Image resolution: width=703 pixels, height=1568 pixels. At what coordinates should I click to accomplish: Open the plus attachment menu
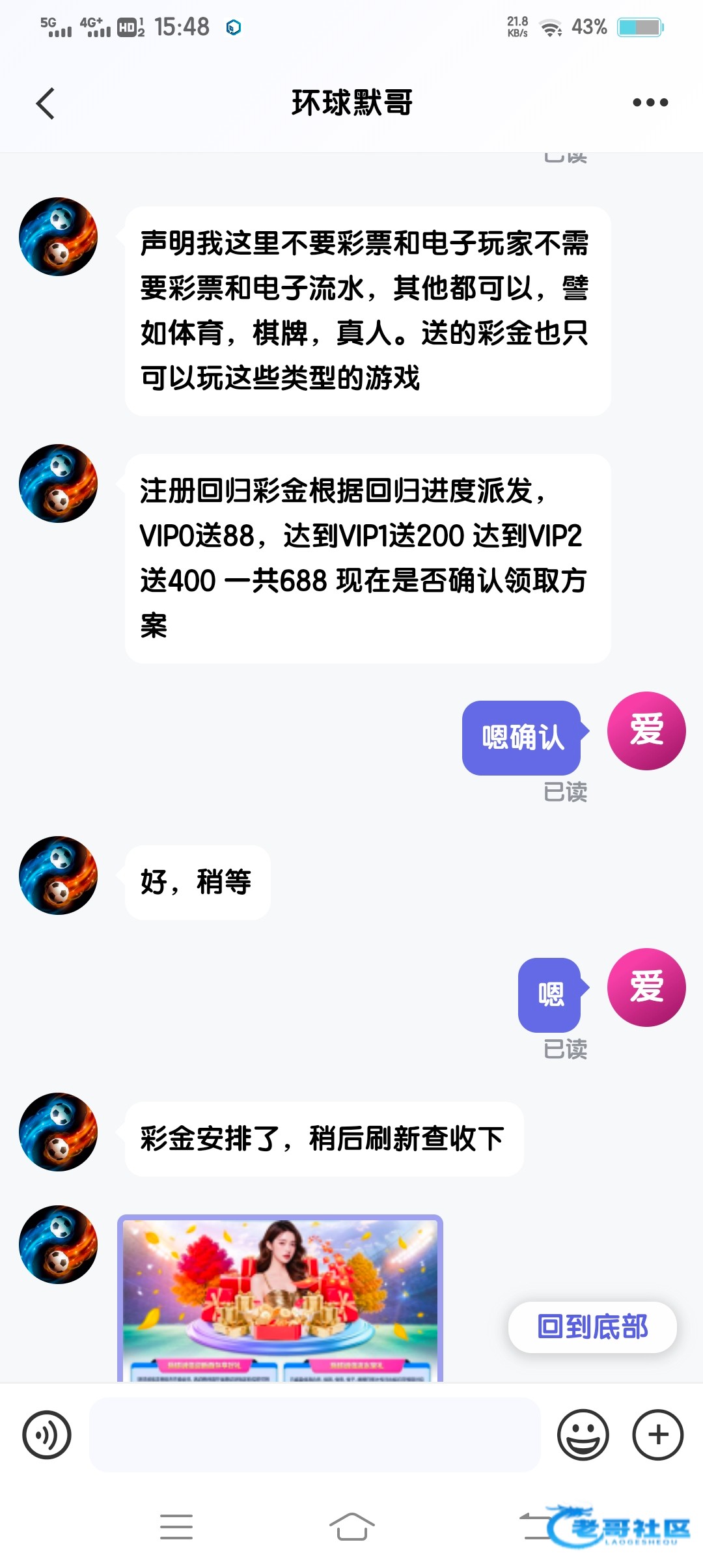pyautogui.click(x=658, y=1435)
